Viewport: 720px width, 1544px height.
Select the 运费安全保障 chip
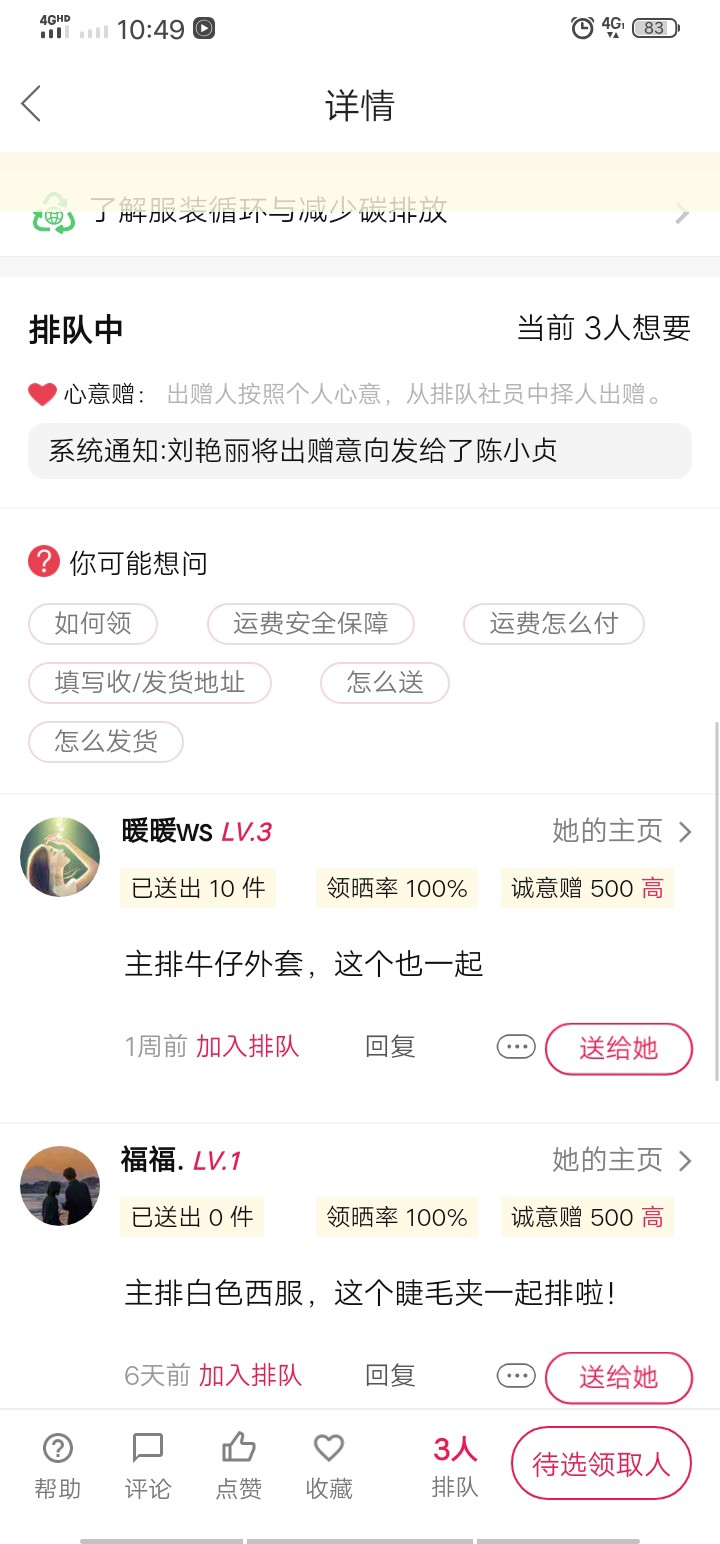(x=310, y=624)
